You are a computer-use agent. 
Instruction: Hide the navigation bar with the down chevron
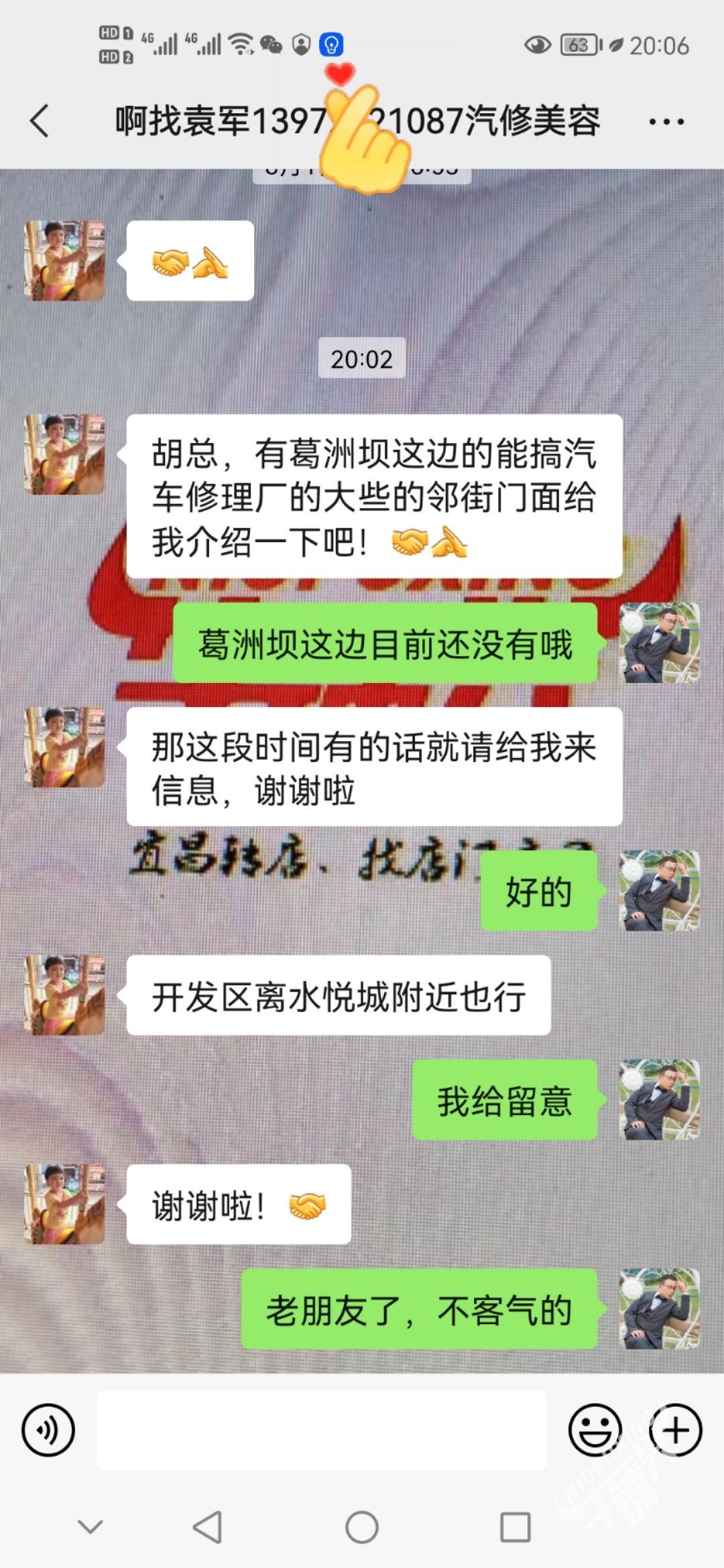(x=90, y=1527)
